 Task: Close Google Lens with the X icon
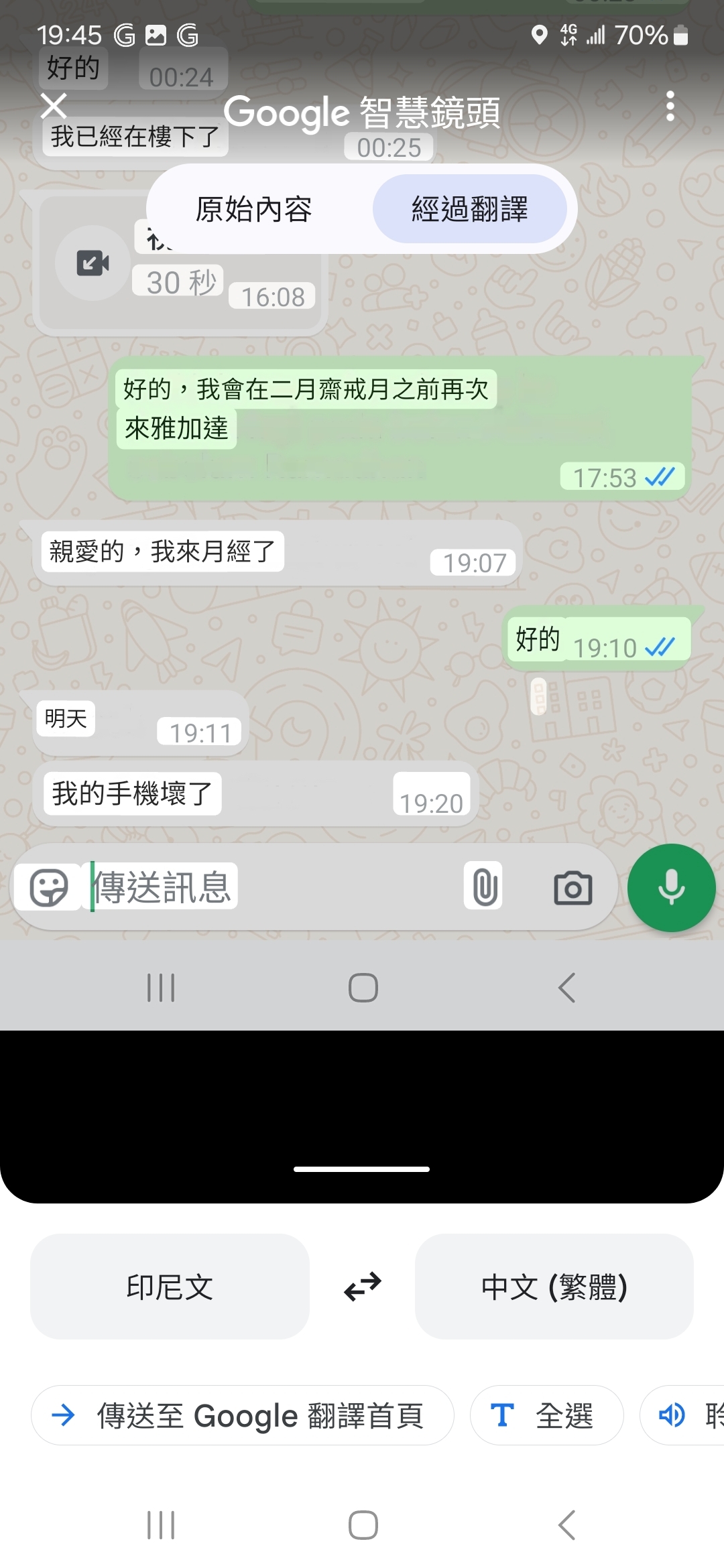(54, 107)
